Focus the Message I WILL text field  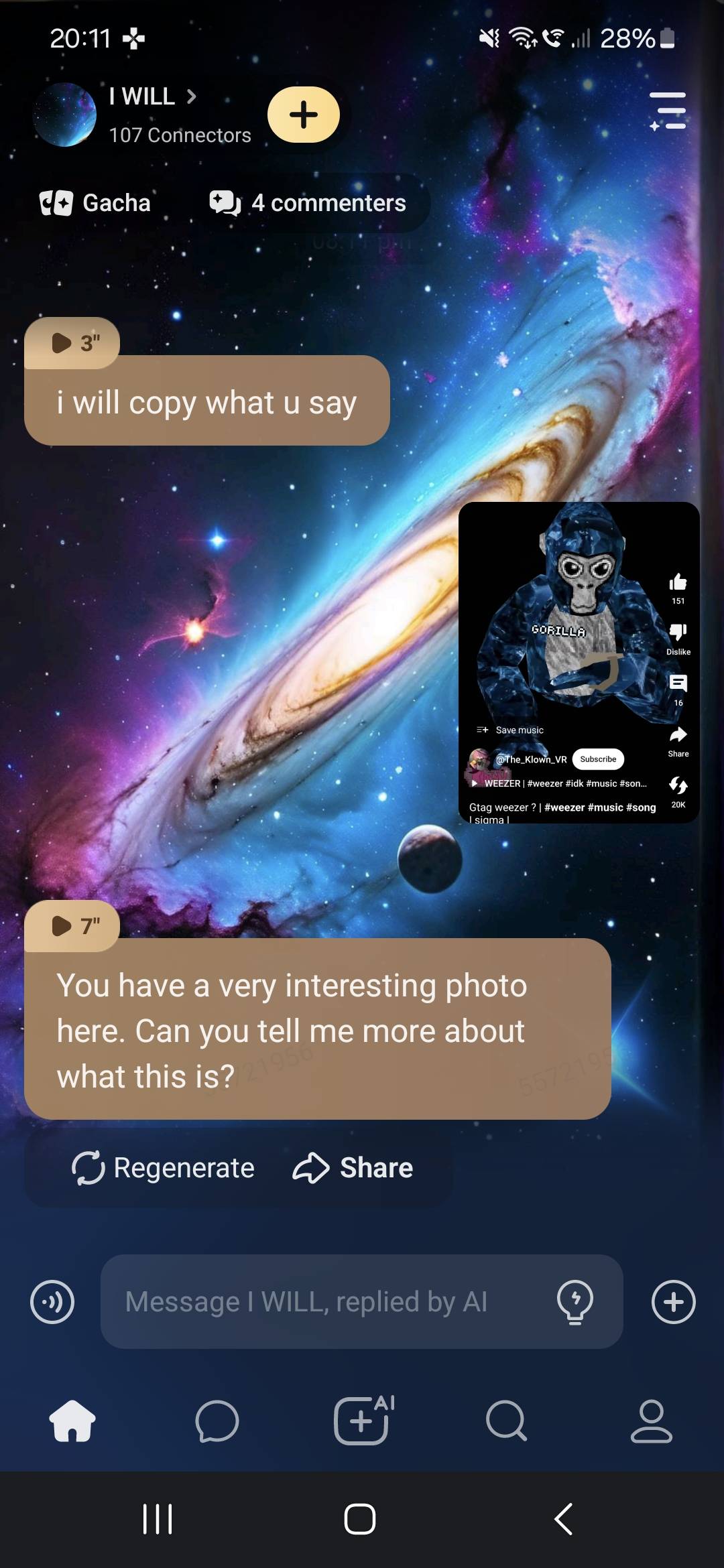pos(322,1302)
